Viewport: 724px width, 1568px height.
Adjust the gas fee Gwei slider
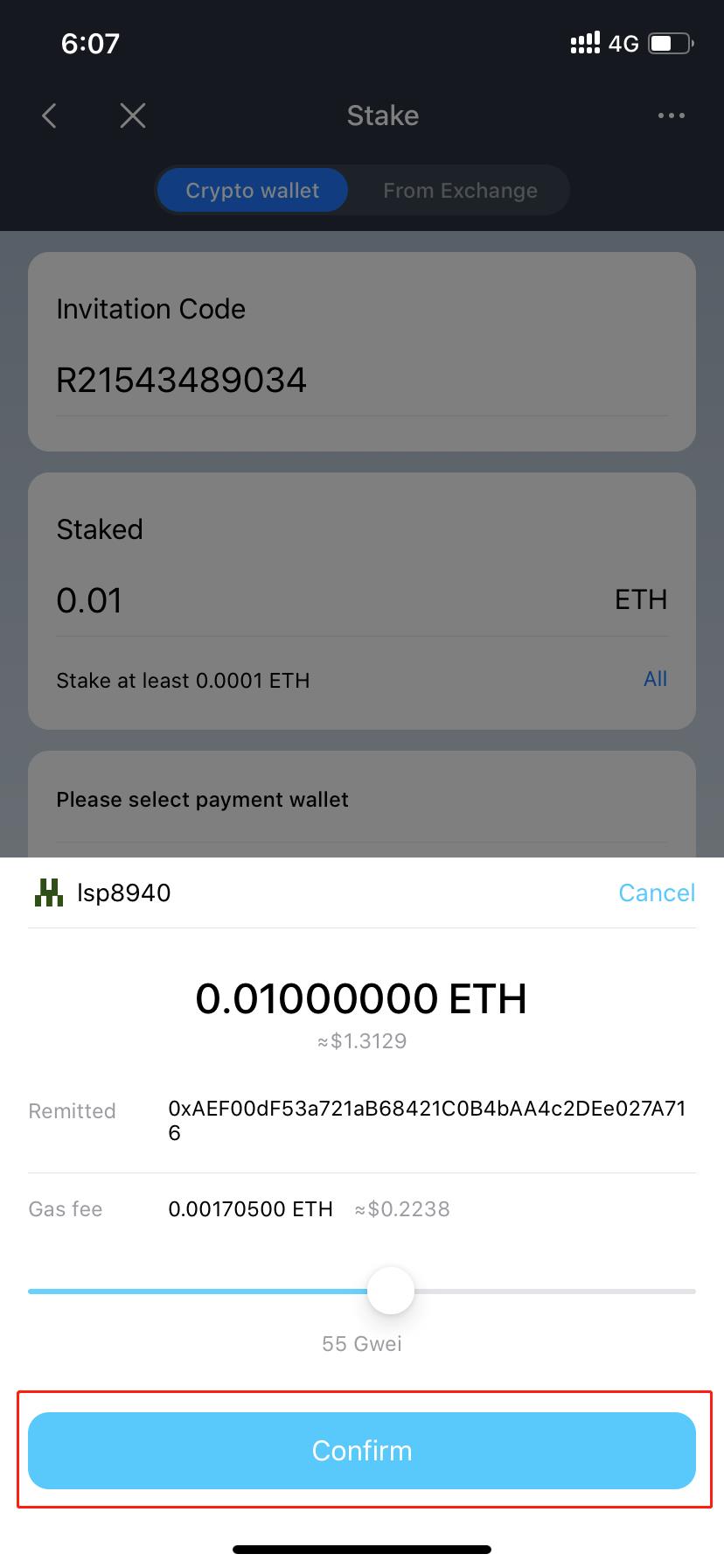(391, 1290)
